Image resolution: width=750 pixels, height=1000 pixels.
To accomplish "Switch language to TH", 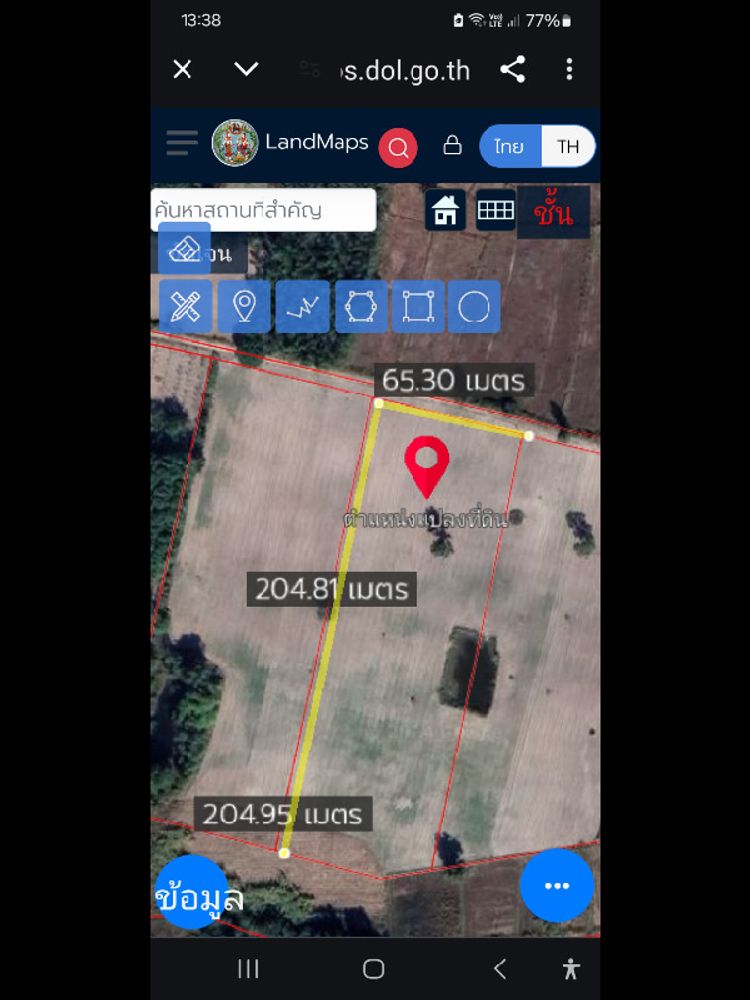I will (x=568, y=147).
